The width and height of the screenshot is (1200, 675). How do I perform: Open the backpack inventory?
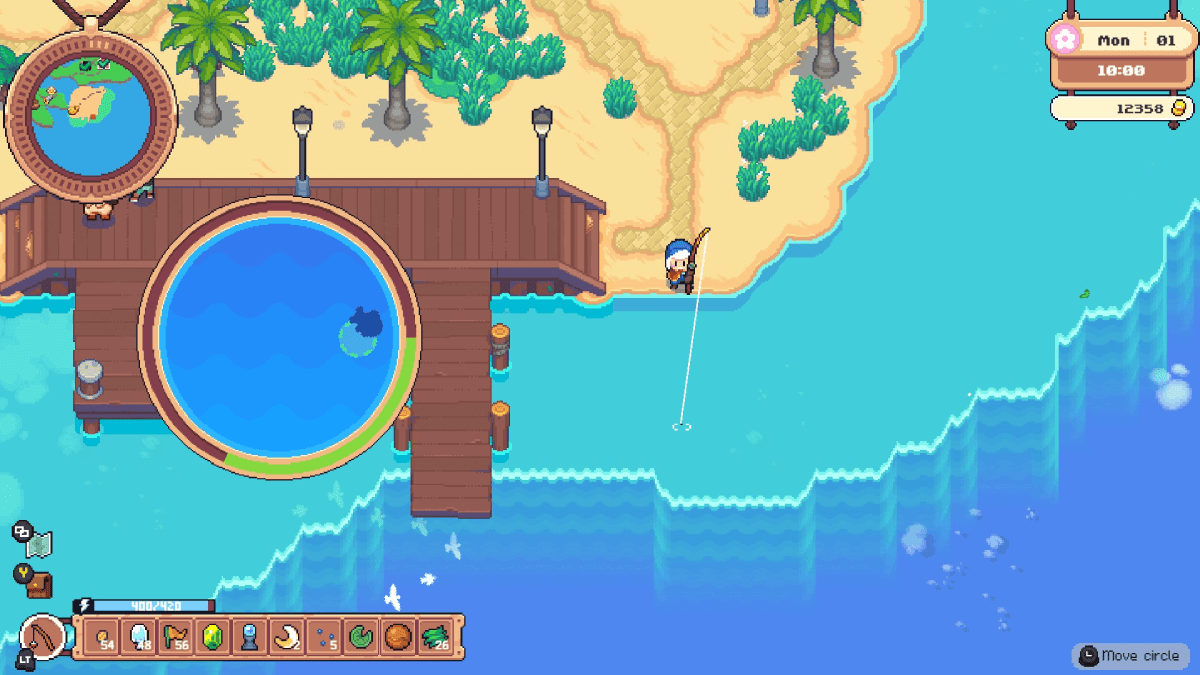pos(39,584)
